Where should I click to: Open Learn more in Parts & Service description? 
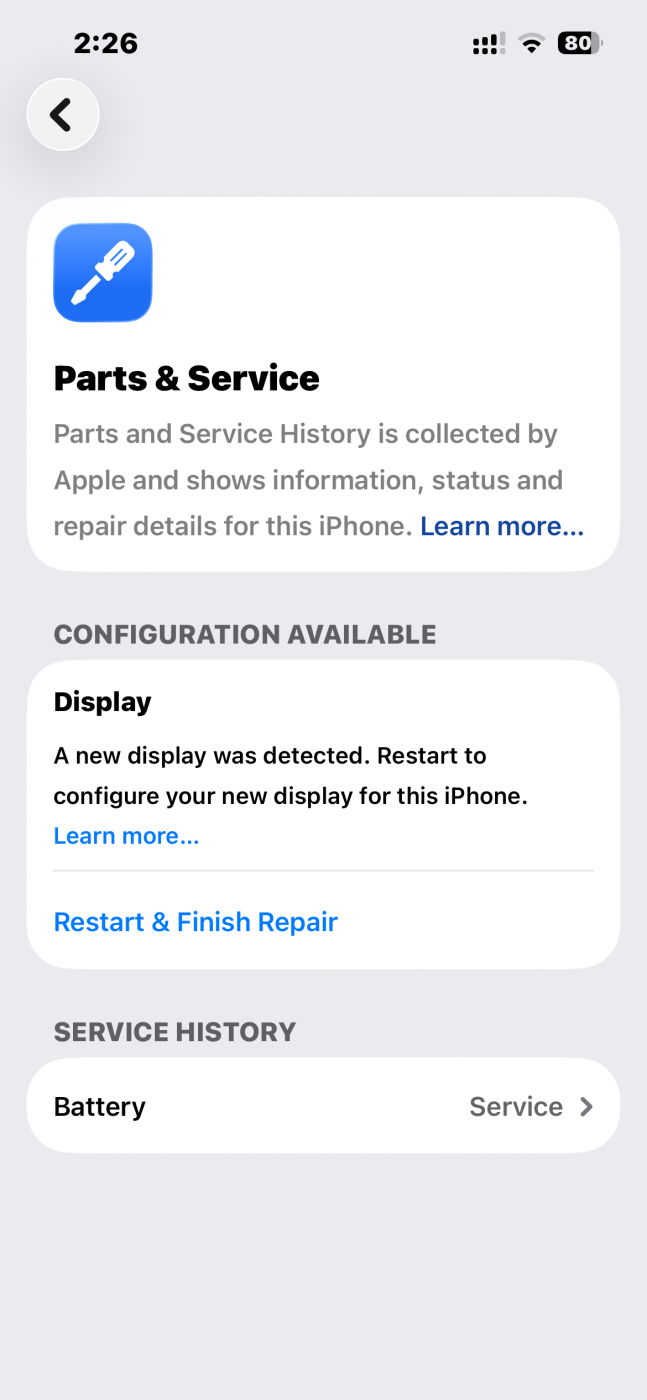(x=501, y=526)
